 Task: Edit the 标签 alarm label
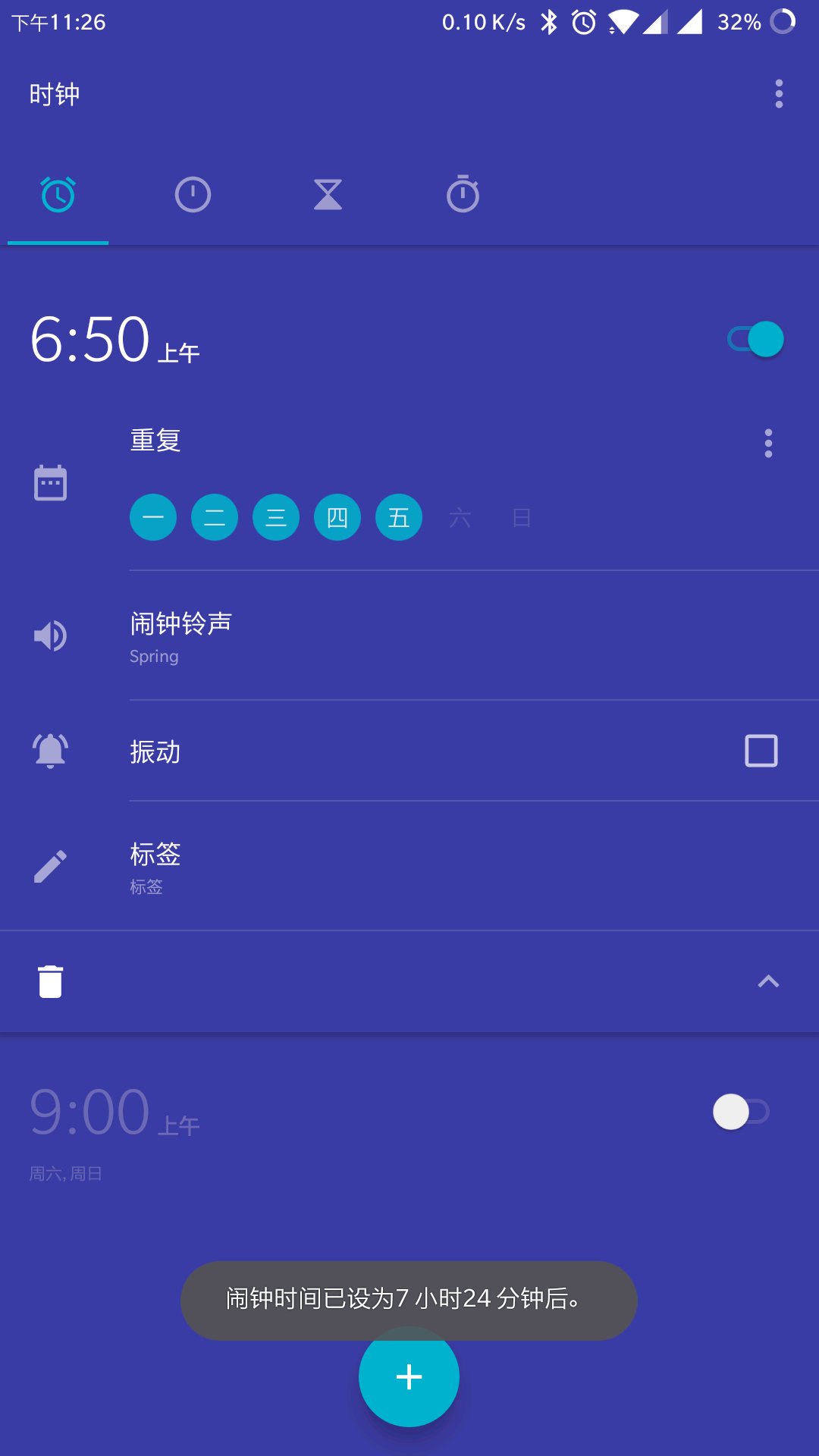(x=155, y=865)
